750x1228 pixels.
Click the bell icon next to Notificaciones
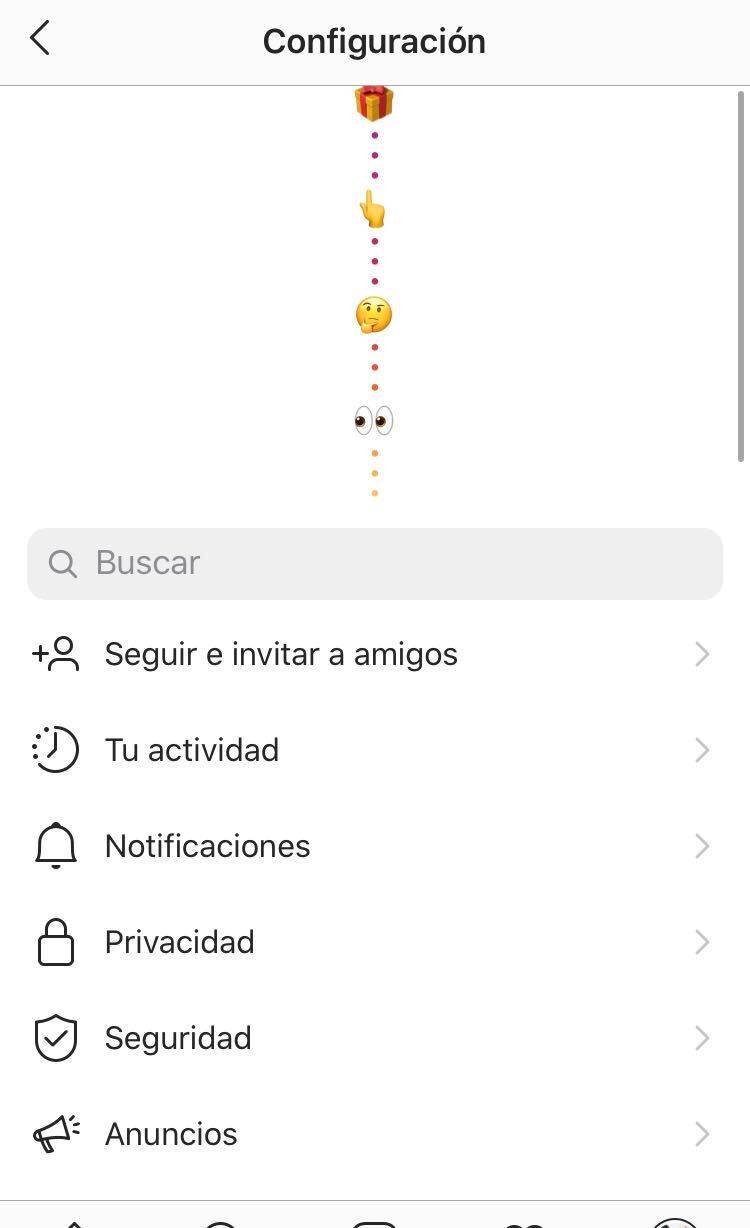tap(56, 845)
